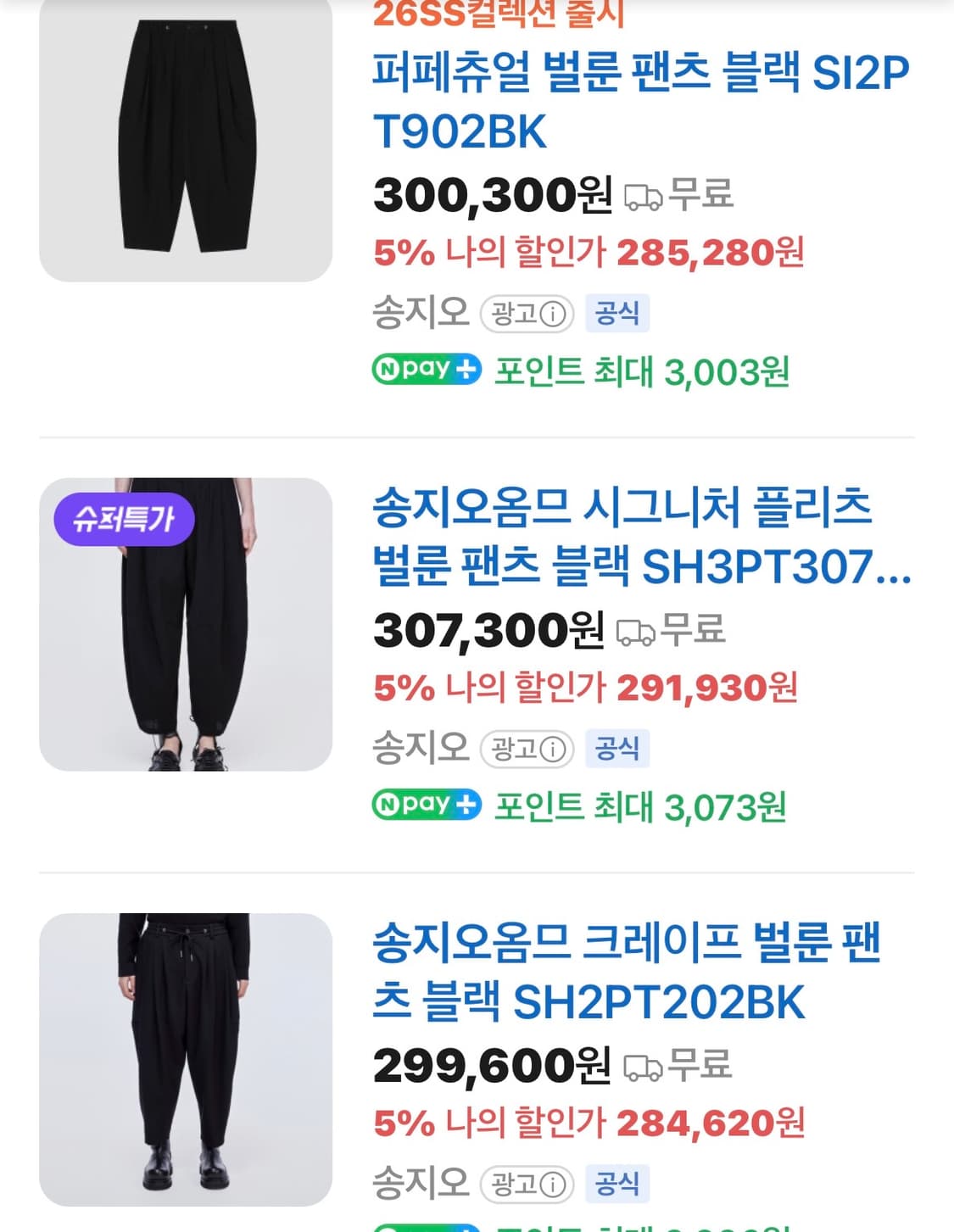Open ad info icon beside first 광고 label

555,313
